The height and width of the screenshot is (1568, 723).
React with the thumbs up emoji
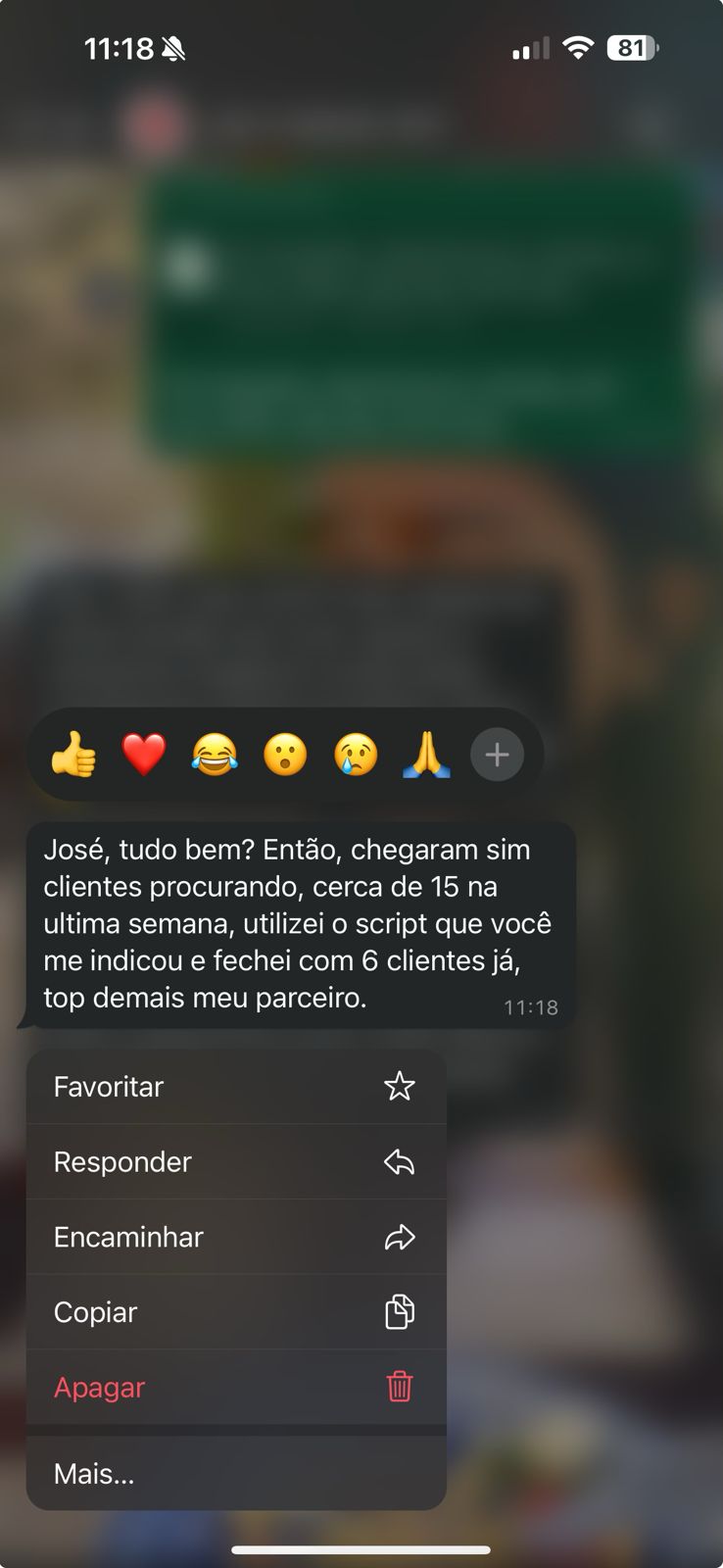pos(73,755)
